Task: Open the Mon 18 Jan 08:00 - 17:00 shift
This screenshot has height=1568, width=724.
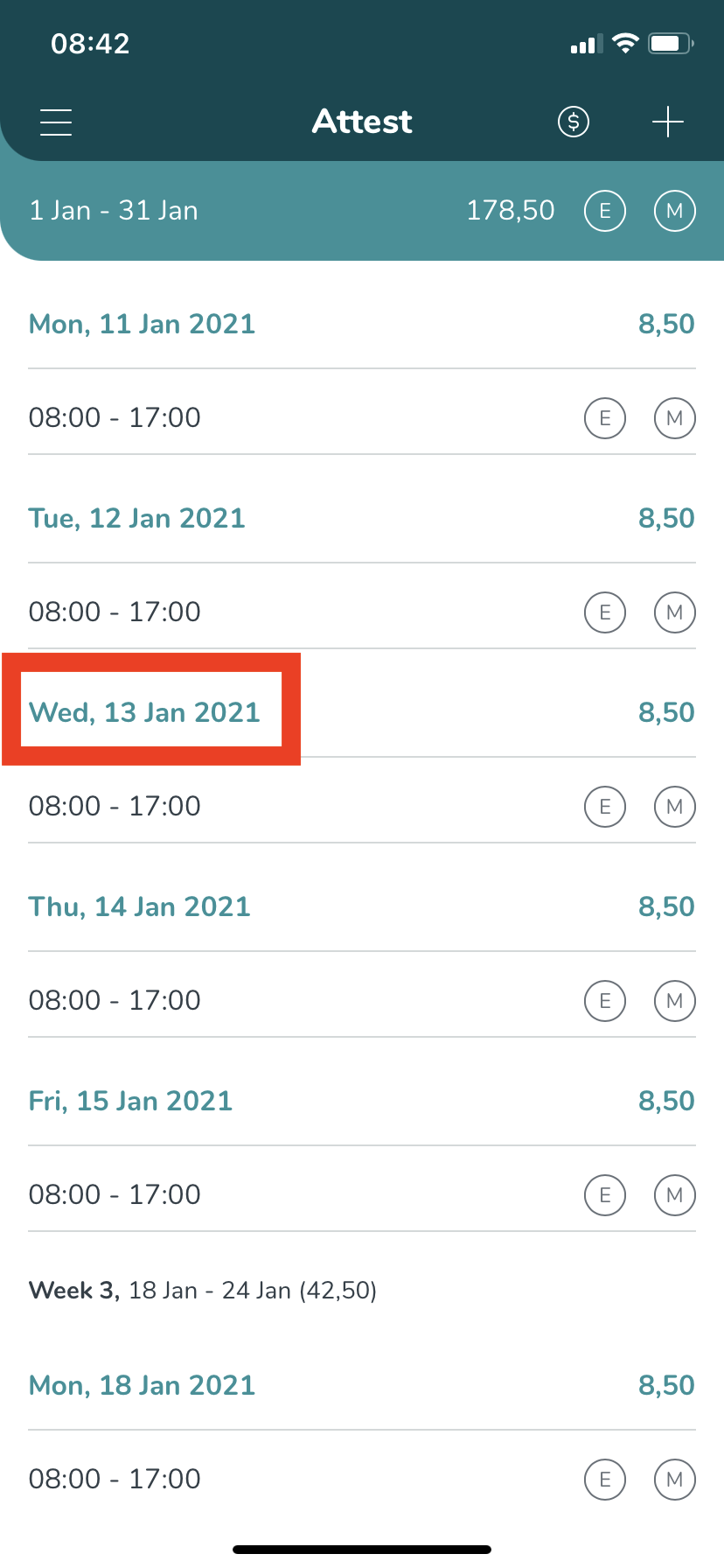Action: [362, 1479]
